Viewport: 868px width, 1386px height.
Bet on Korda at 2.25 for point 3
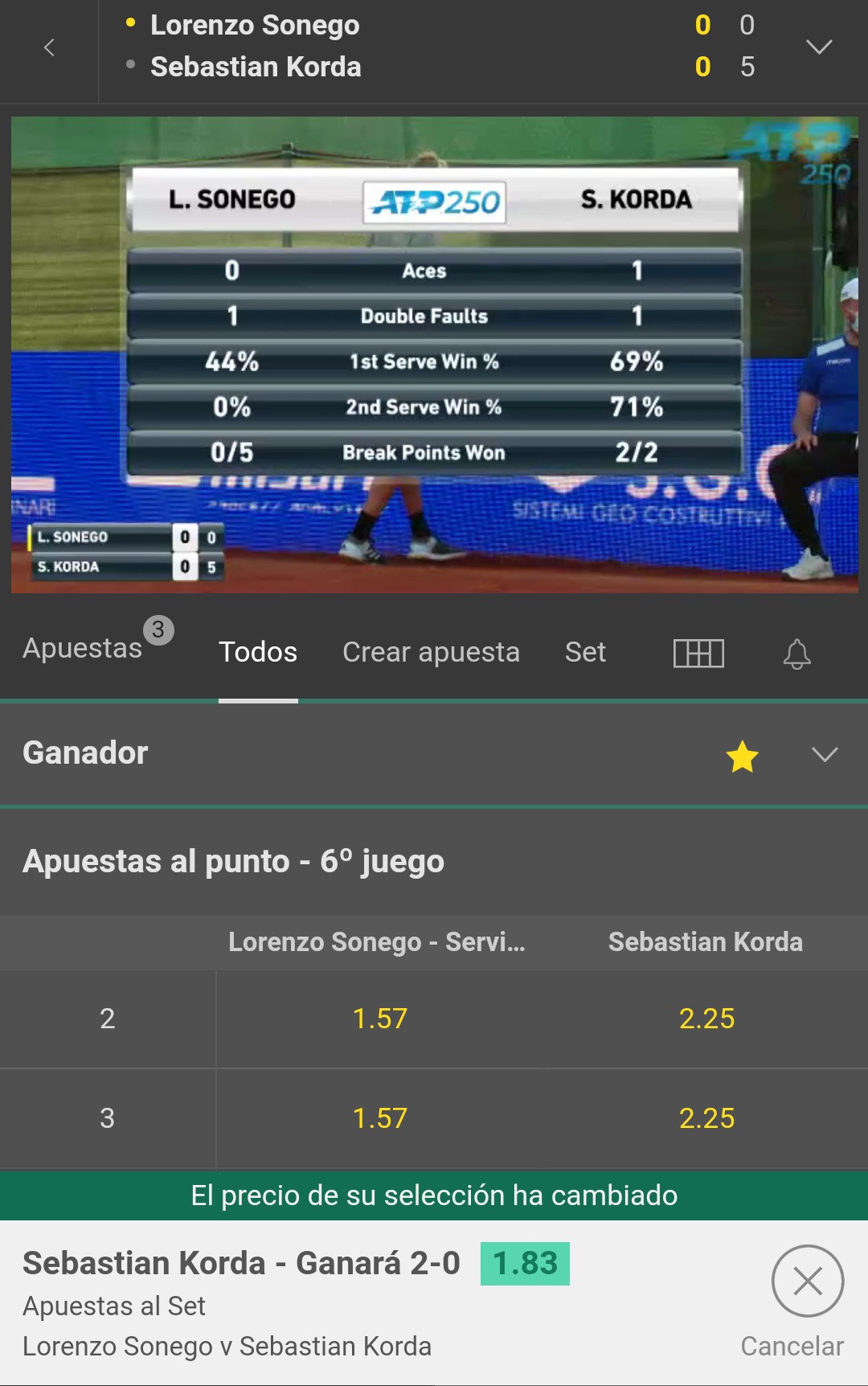[x=706, y=1118]
